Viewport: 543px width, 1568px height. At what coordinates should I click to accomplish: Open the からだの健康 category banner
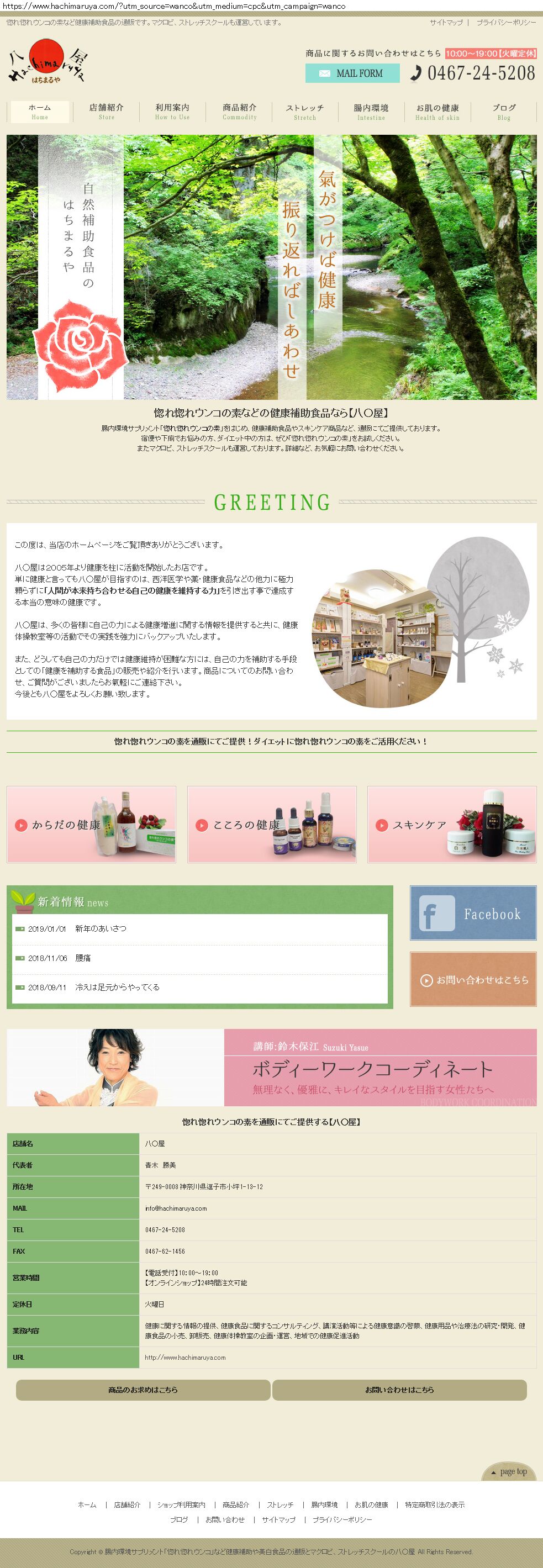(91, 824)
